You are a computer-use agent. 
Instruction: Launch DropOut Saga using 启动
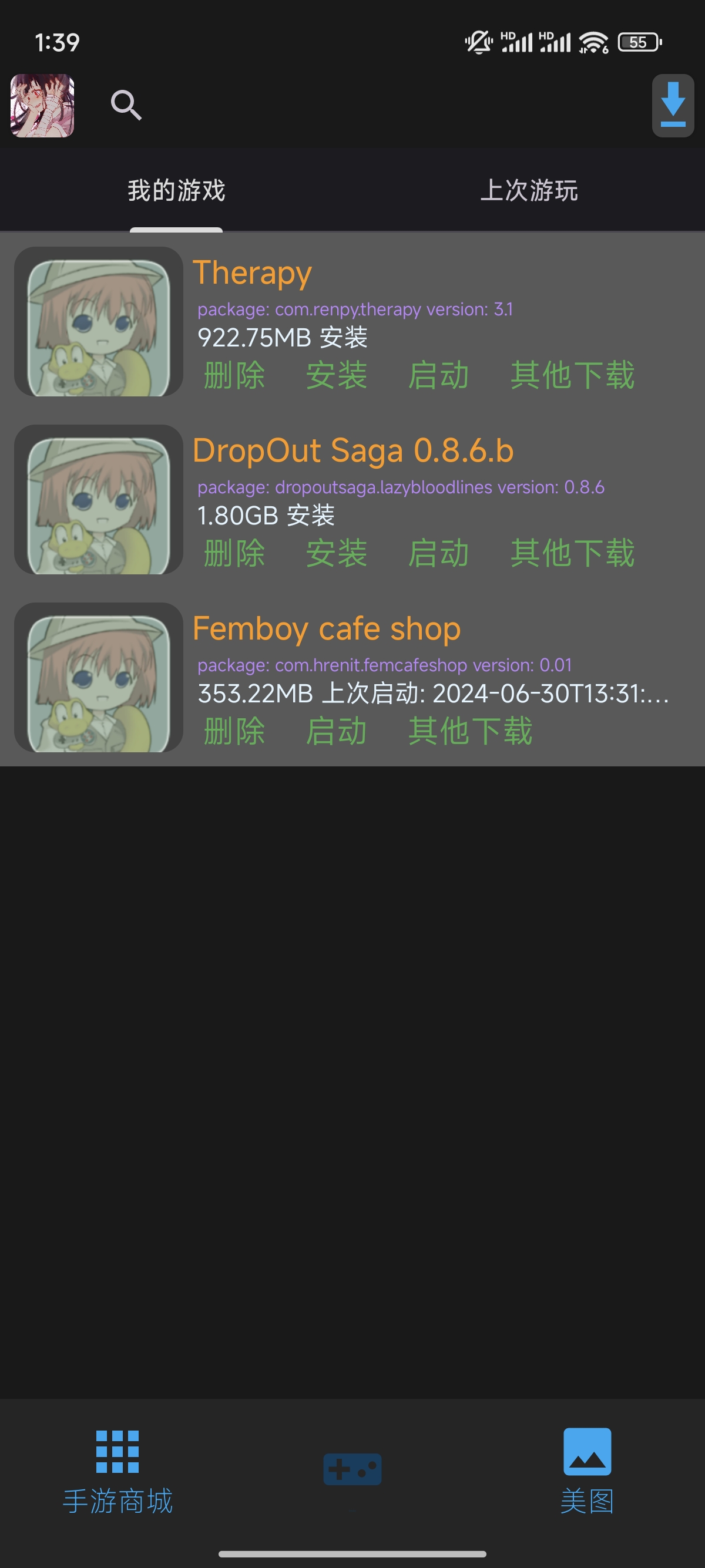tap(438, 553)
